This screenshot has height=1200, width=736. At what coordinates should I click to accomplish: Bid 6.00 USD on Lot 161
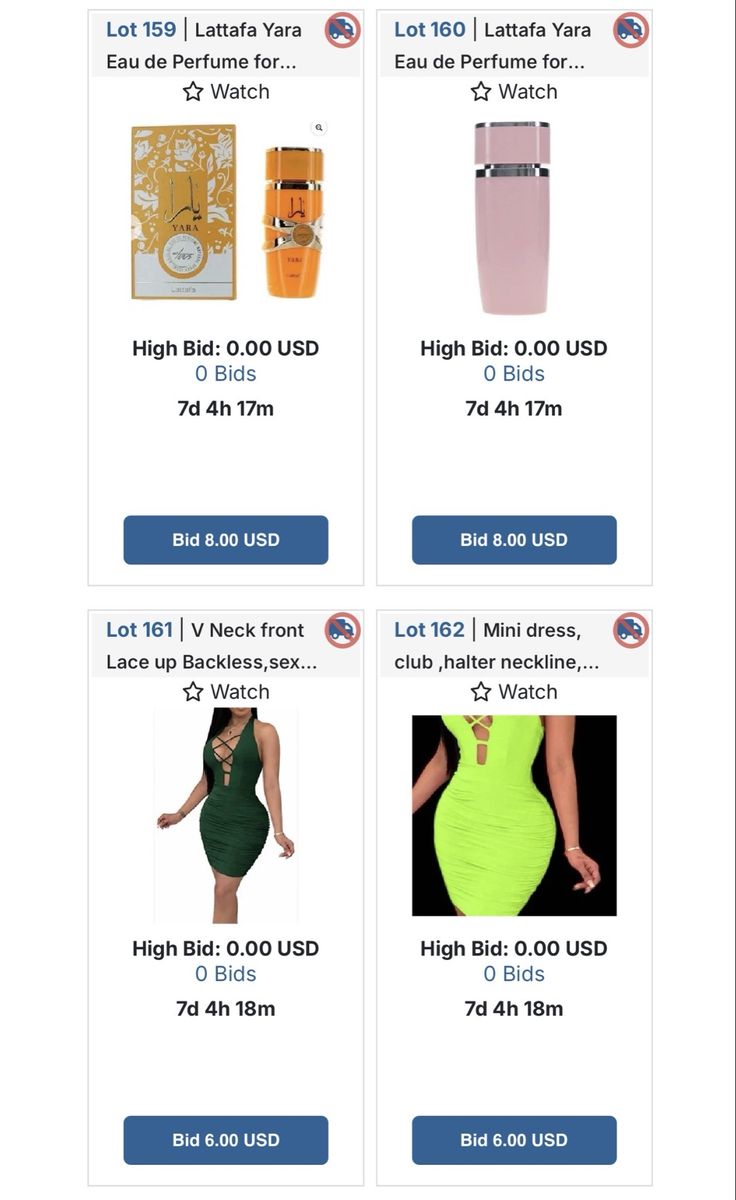pos(226,1140)
